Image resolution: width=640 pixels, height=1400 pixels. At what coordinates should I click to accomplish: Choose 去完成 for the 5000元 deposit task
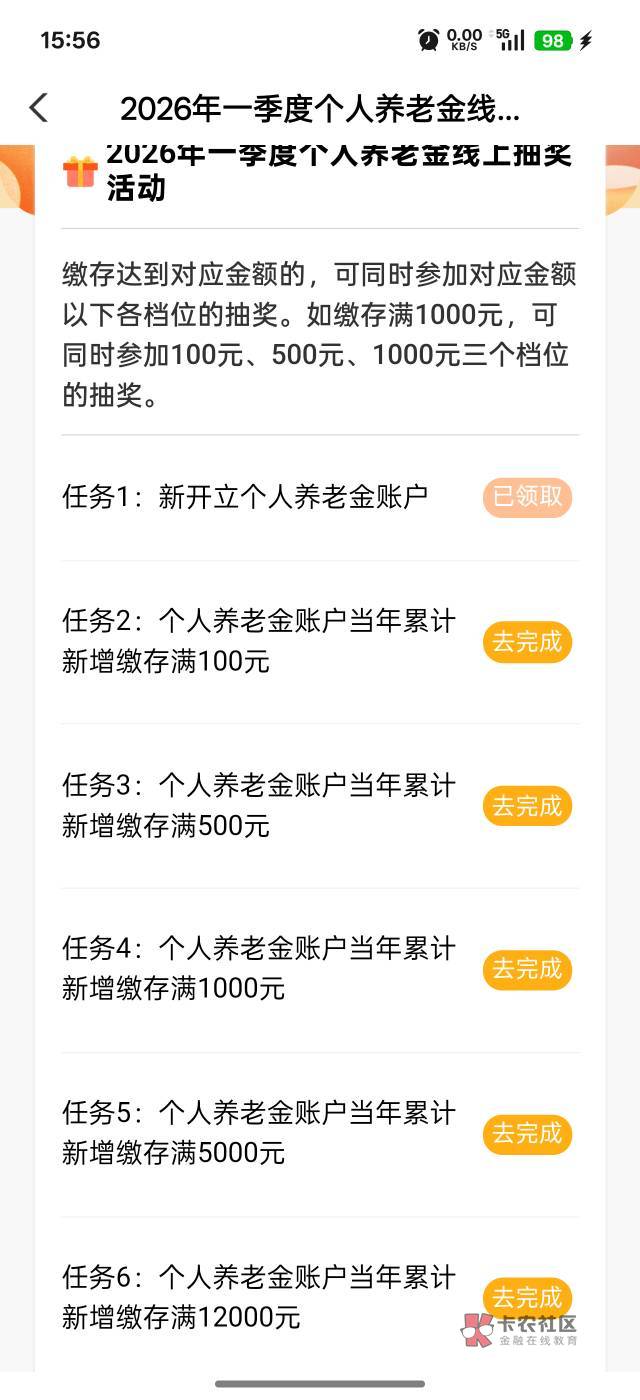point(527,1134)
